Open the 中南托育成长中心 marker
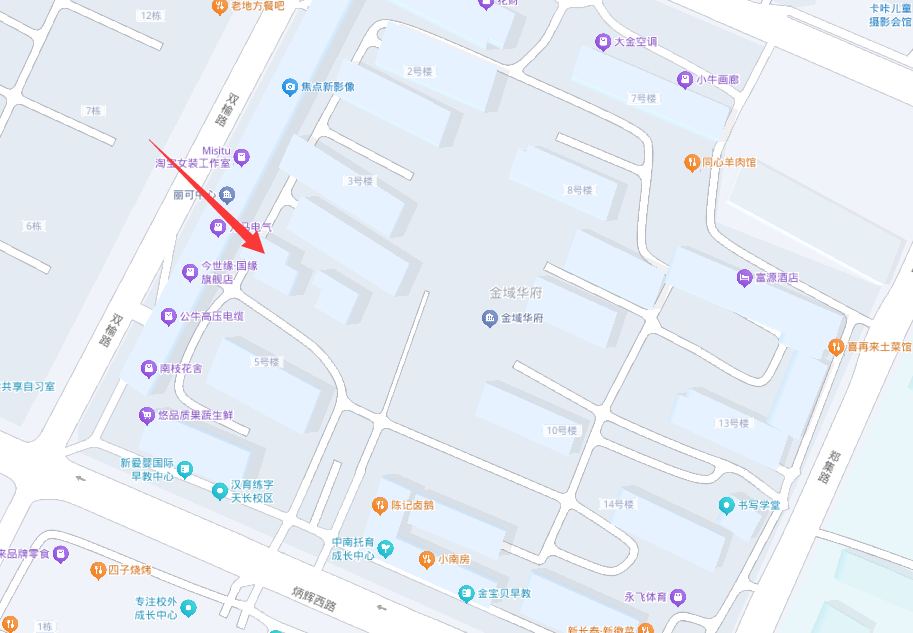This screenshot has height=633, width=913. (386, 549)
